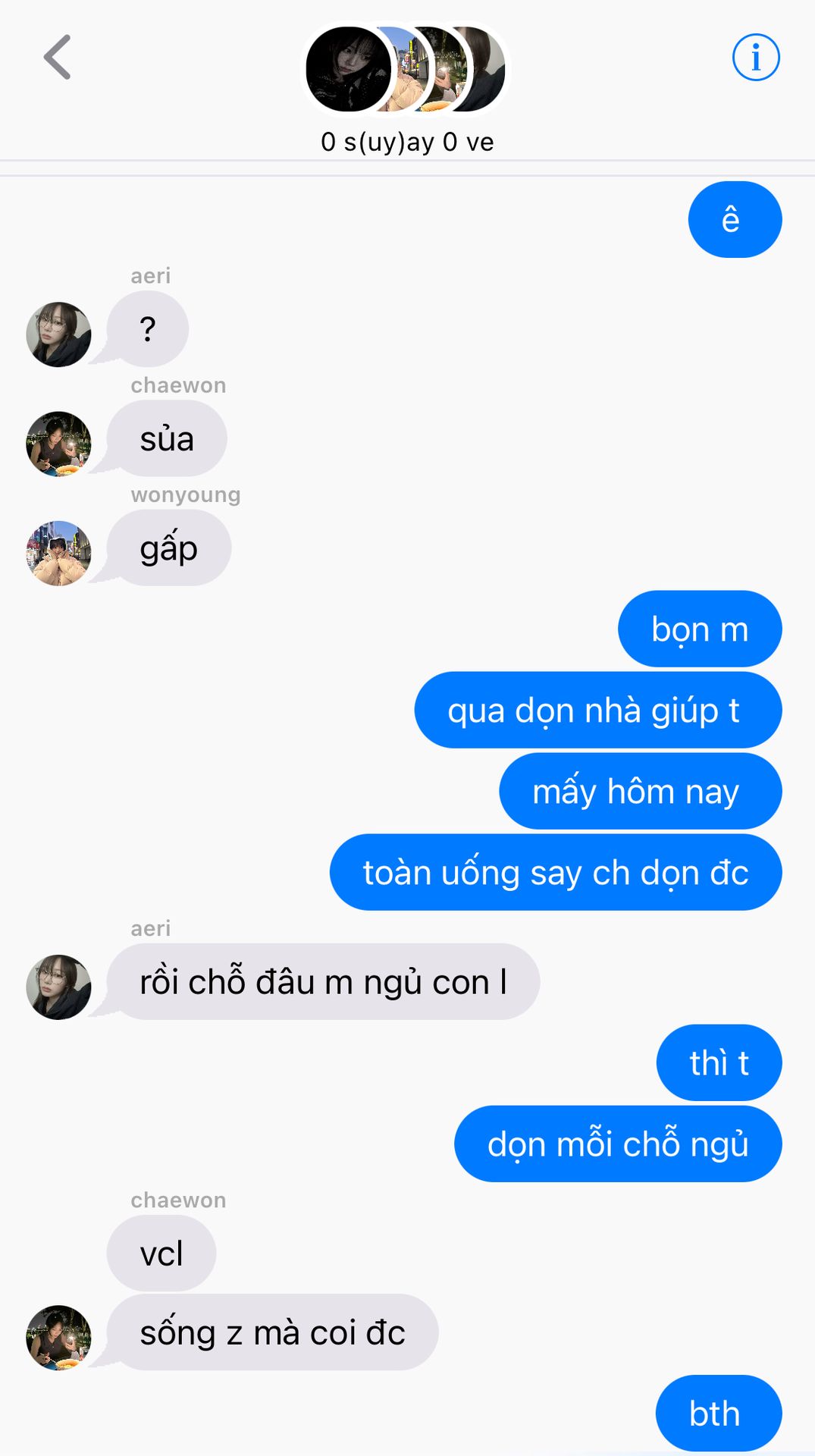Open aeri's avatar beside the "?" message
Viewport: 815px width, 1456px height.
point(58,334)
